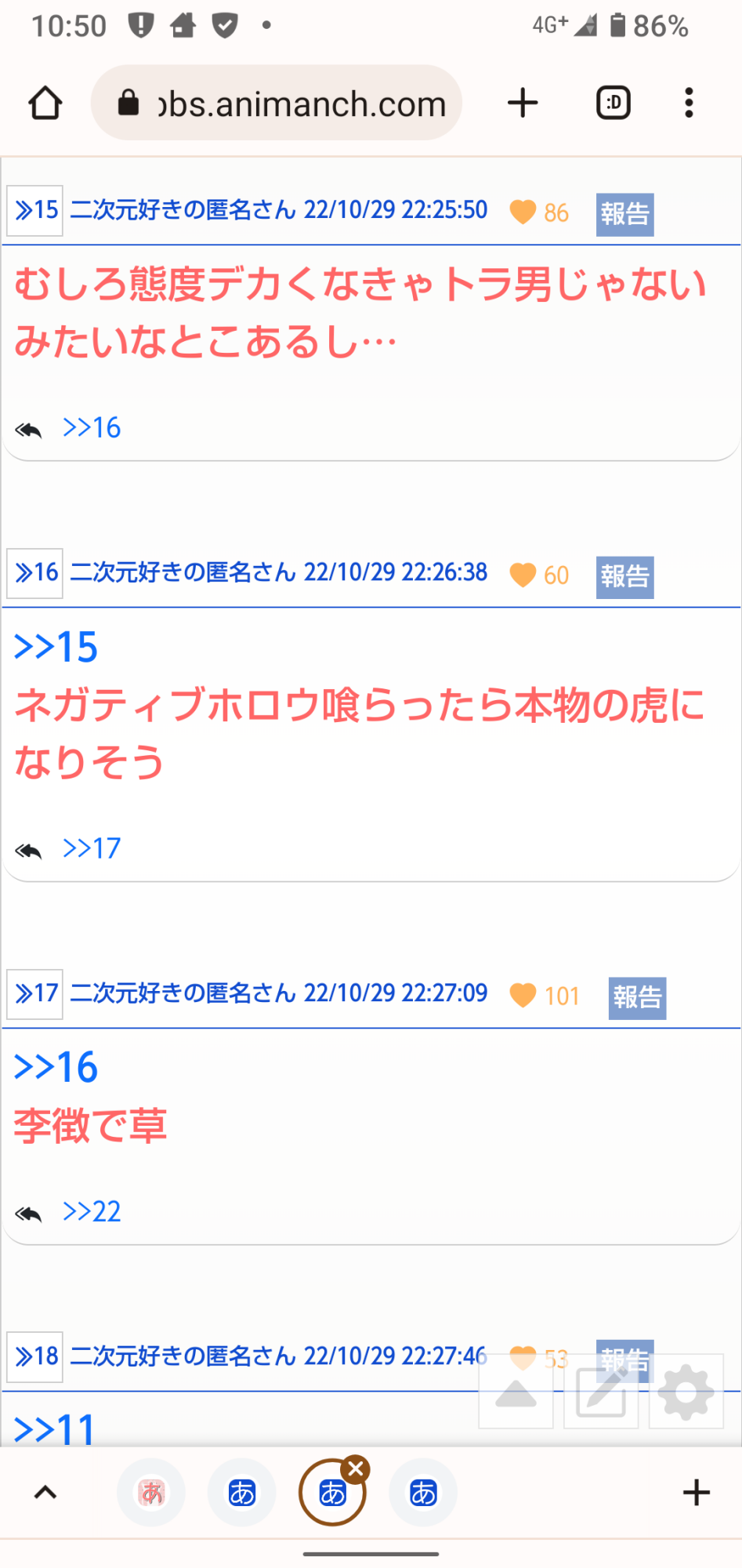Viewport: 742px width, 1568px height.
Task: Like post 15 with the heart
Action: pos(523,212)
